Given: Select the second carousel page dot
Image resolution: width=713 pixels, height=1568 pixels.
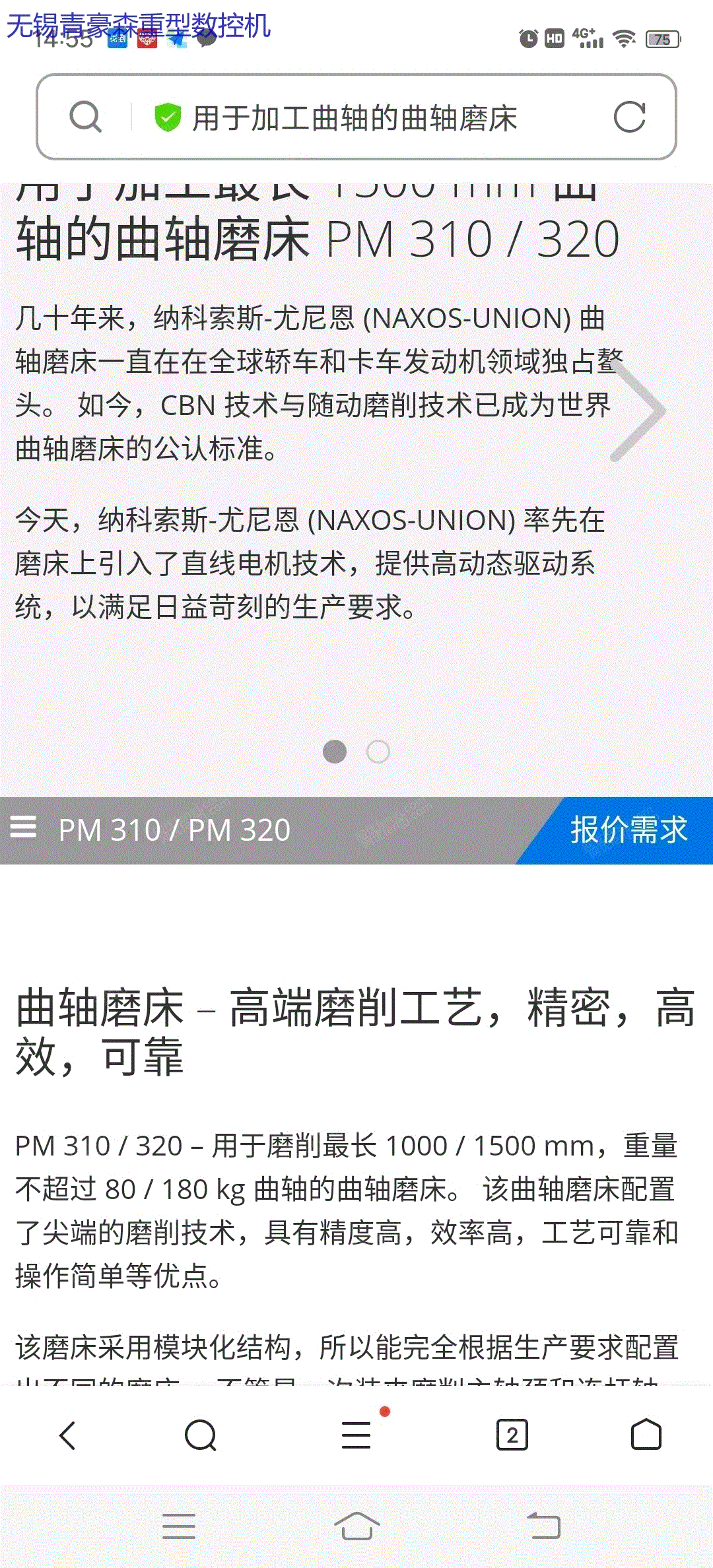Looking at the screenshot, I should coord(378,751).
